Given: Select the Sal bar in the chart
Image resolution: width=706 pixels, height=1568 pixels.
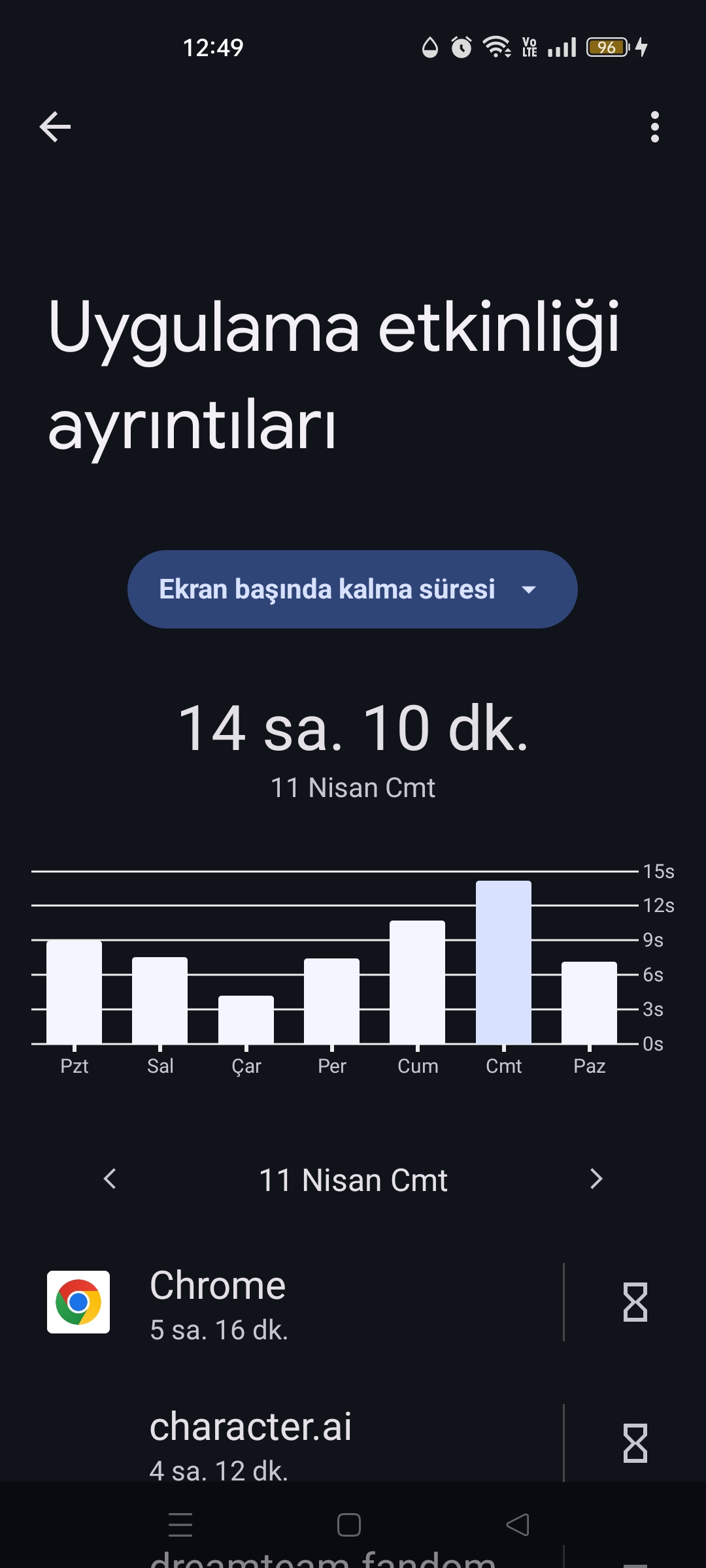Looking at the screenshot, I should click(x=160, y=1000).
